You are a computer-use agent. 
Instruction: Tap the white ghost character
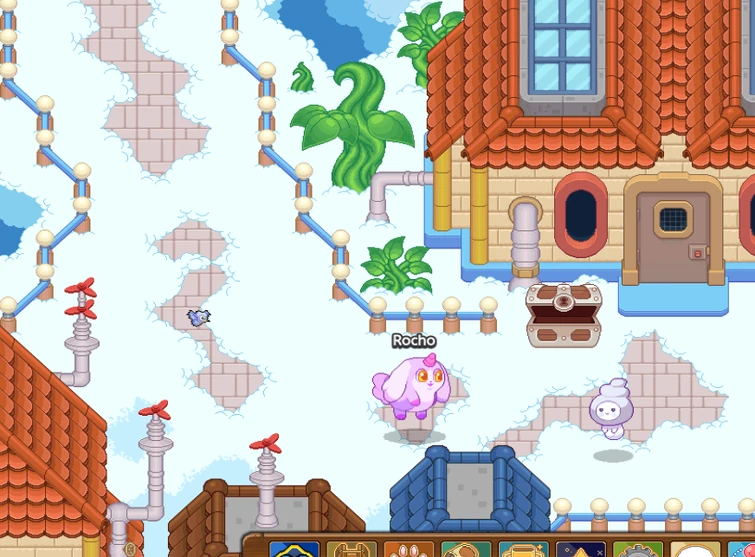tap(611, 409)
